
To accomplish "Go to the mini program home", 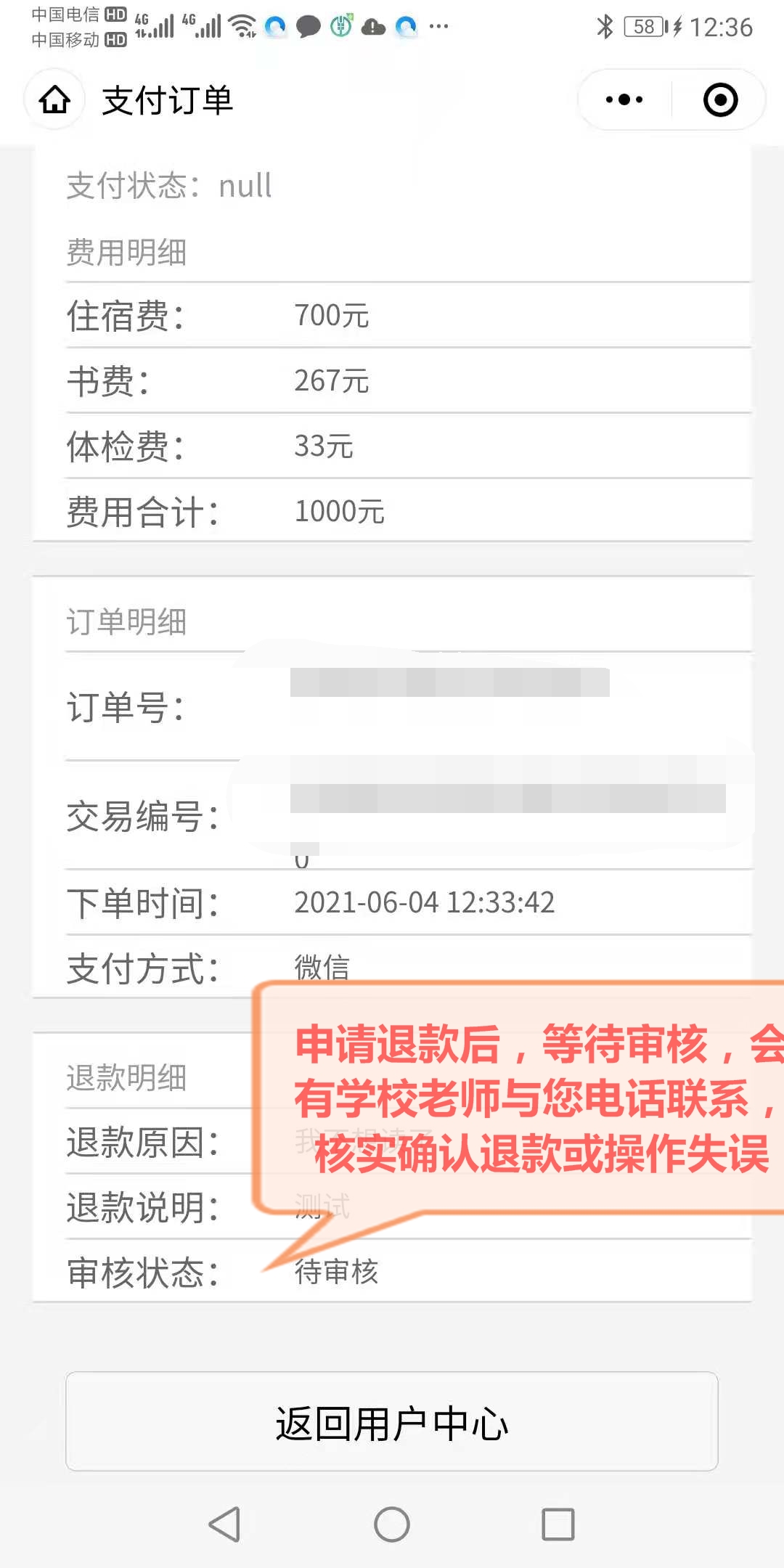I will click(x=54, y=99).
